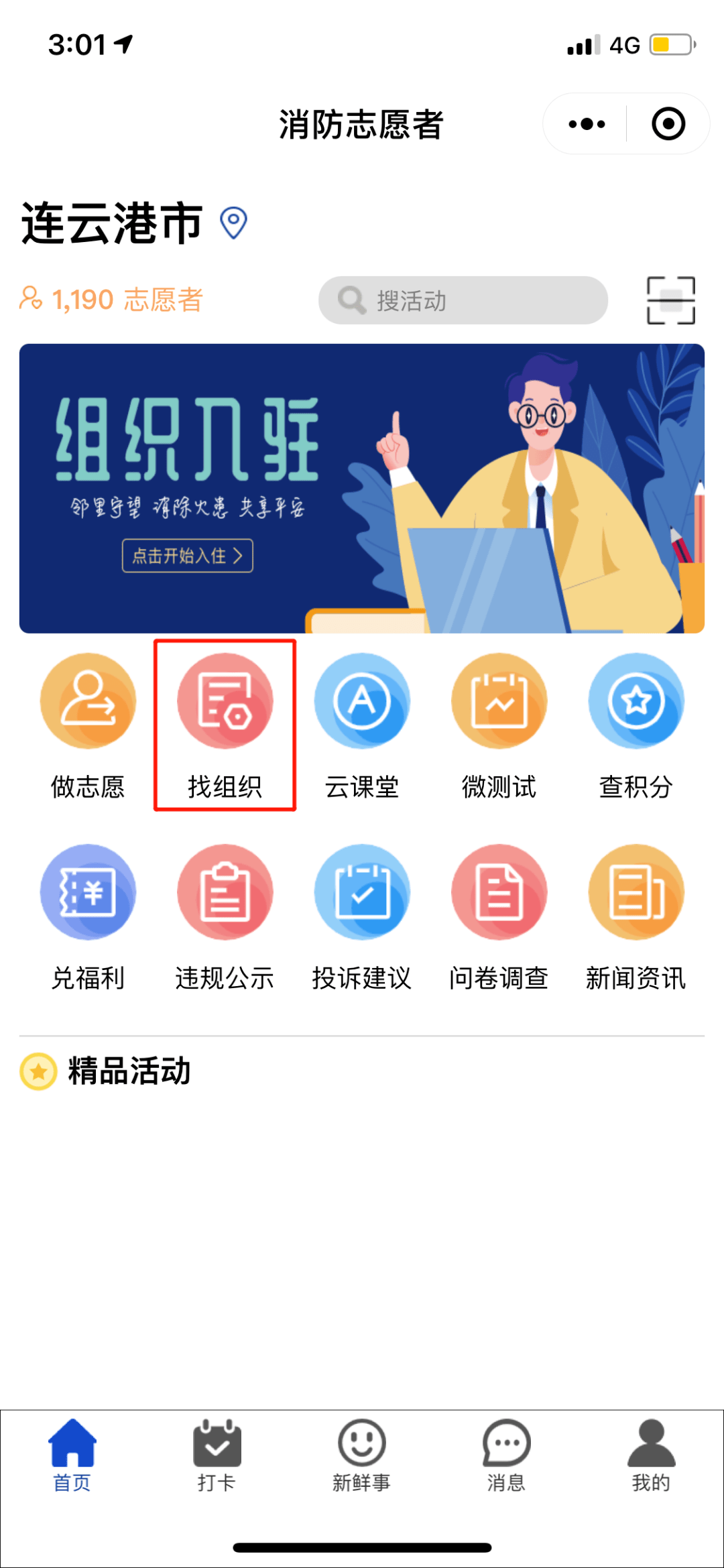Open the mini program more options menu
Screen dimensions: 724x1568
click(x=587, y=124)
